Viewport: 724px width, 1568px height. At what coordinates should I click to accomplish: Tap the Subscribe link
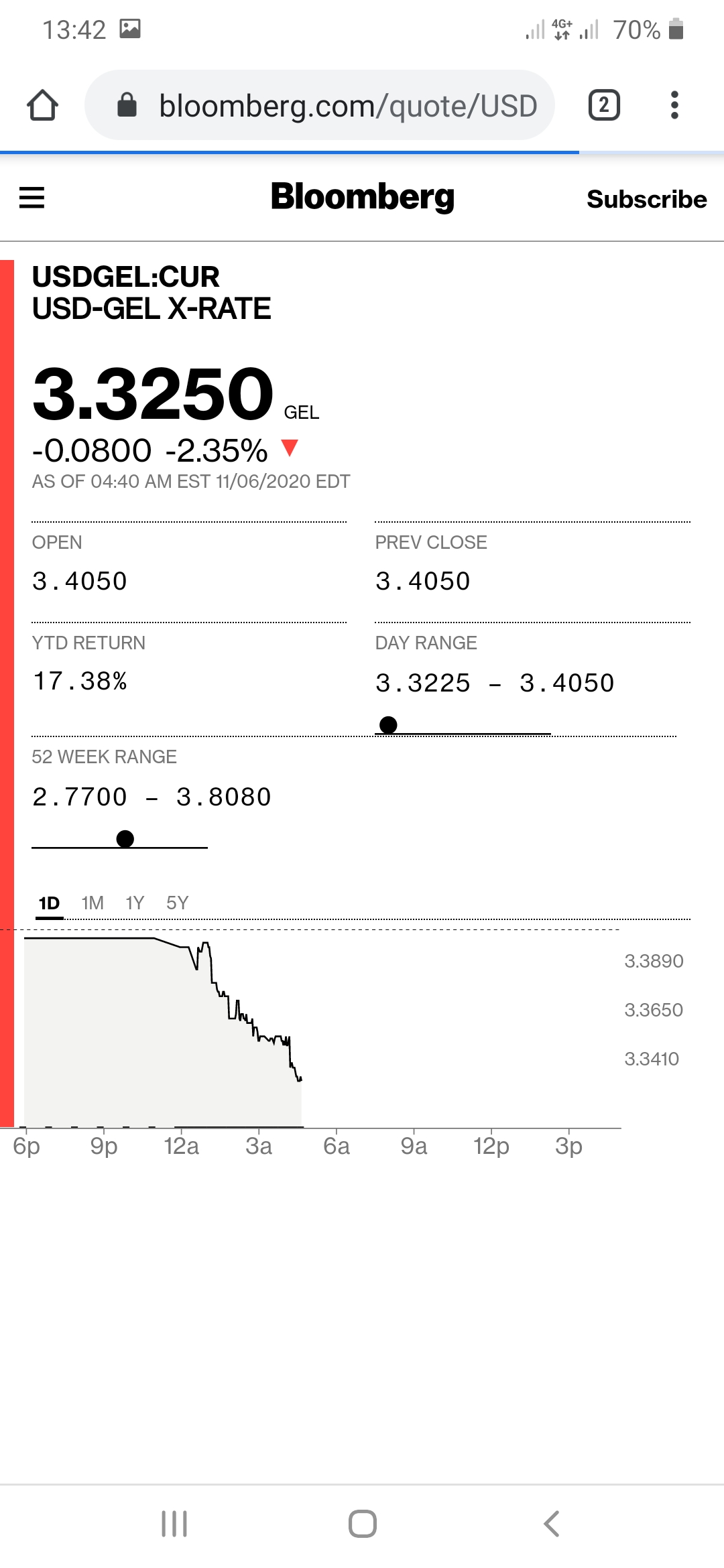(x=646, y=199)
